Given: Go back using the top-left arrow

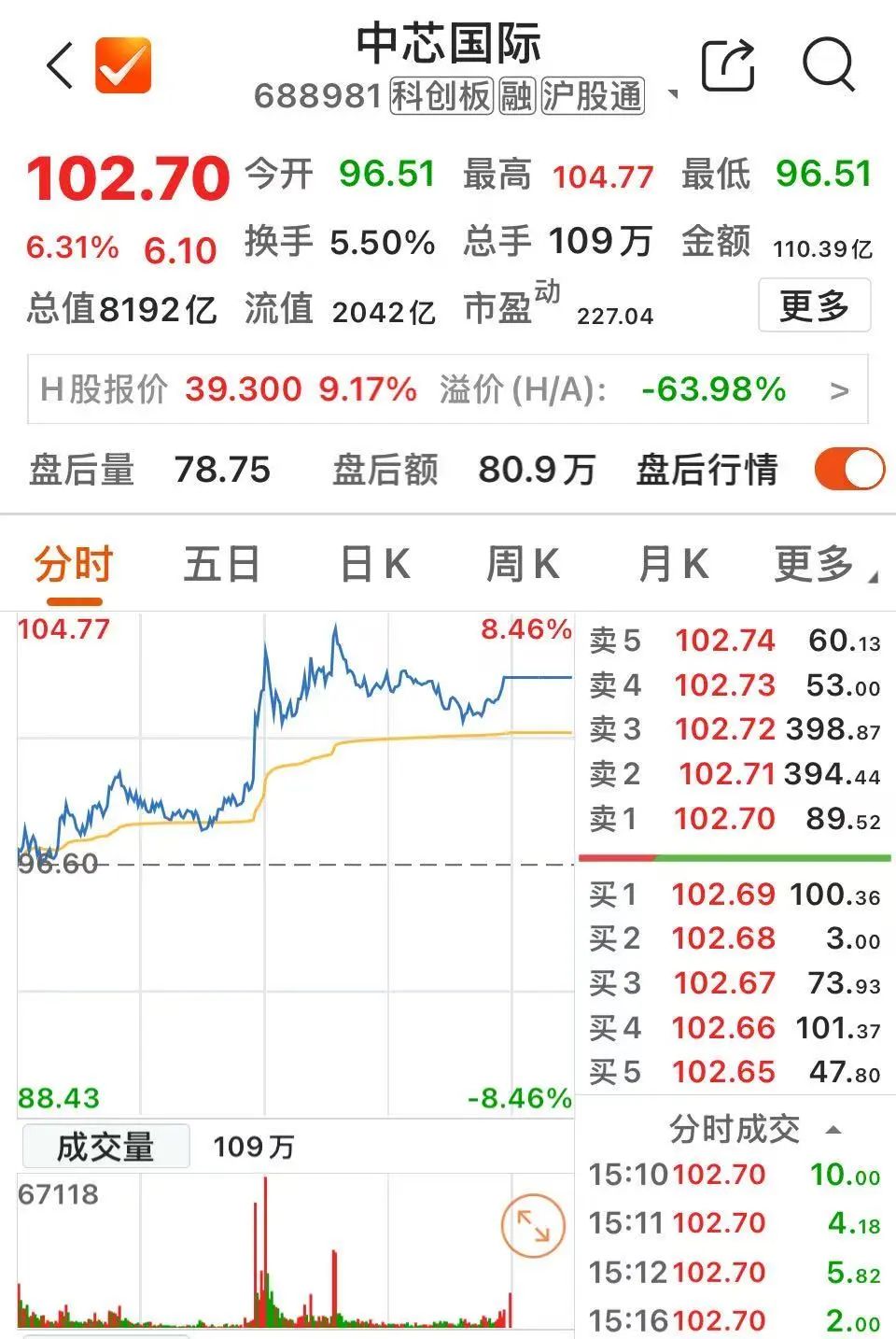Looking at the screenshot, I should tap(60, 65).
